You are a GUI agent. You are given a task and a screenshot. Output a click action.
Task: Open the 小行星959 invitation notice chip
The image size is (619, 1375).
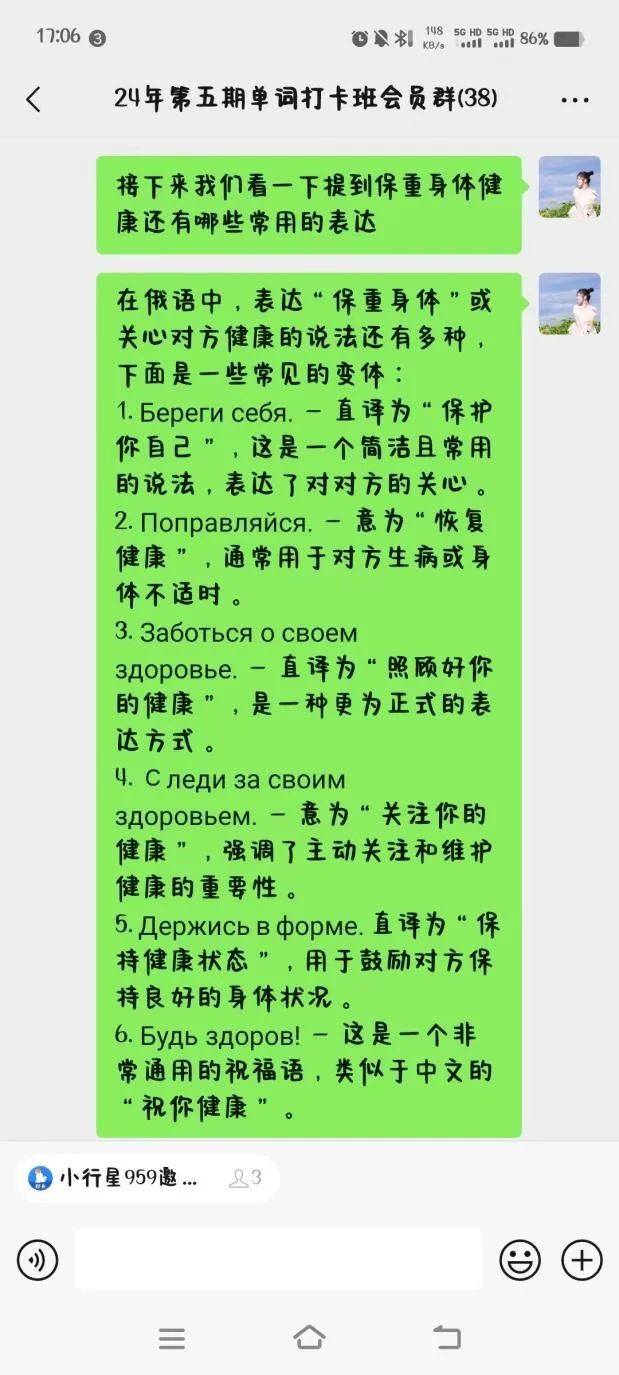point(147,1178)
